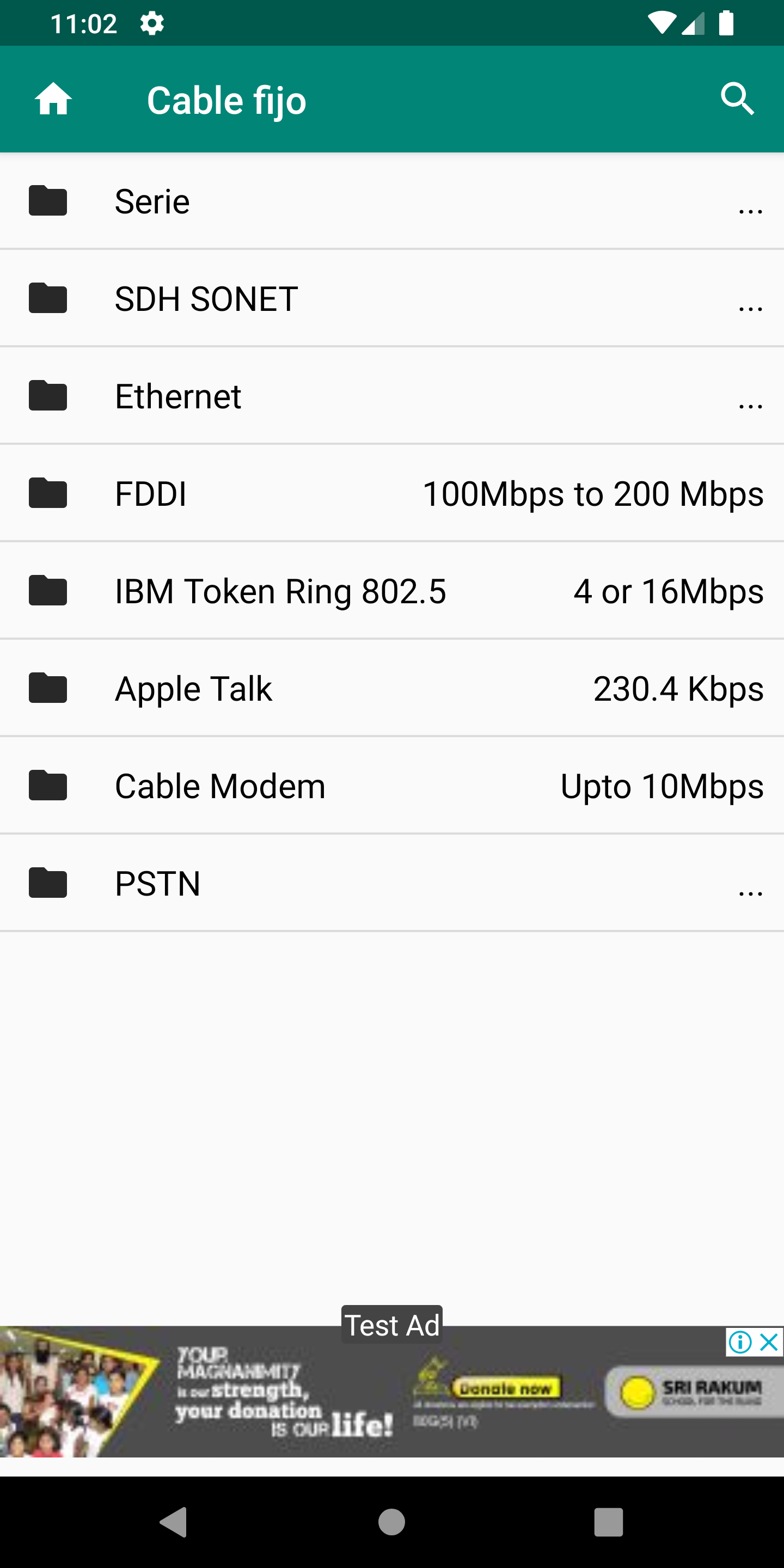Show recent apps from the navigation bar

608,1522
